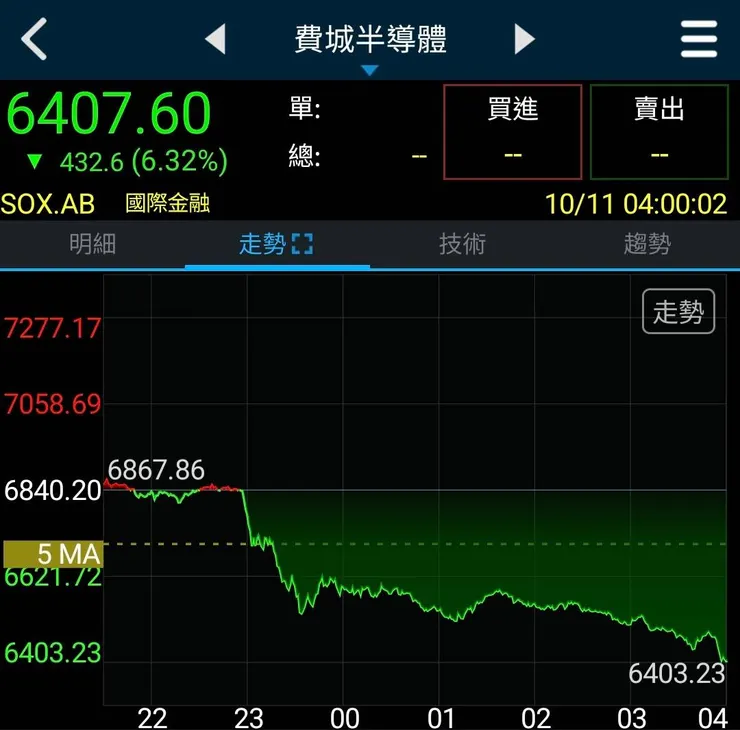Switch to the previous stock with left arrow
This screenshot has height=730, width=740.
(x=215, y=39)
